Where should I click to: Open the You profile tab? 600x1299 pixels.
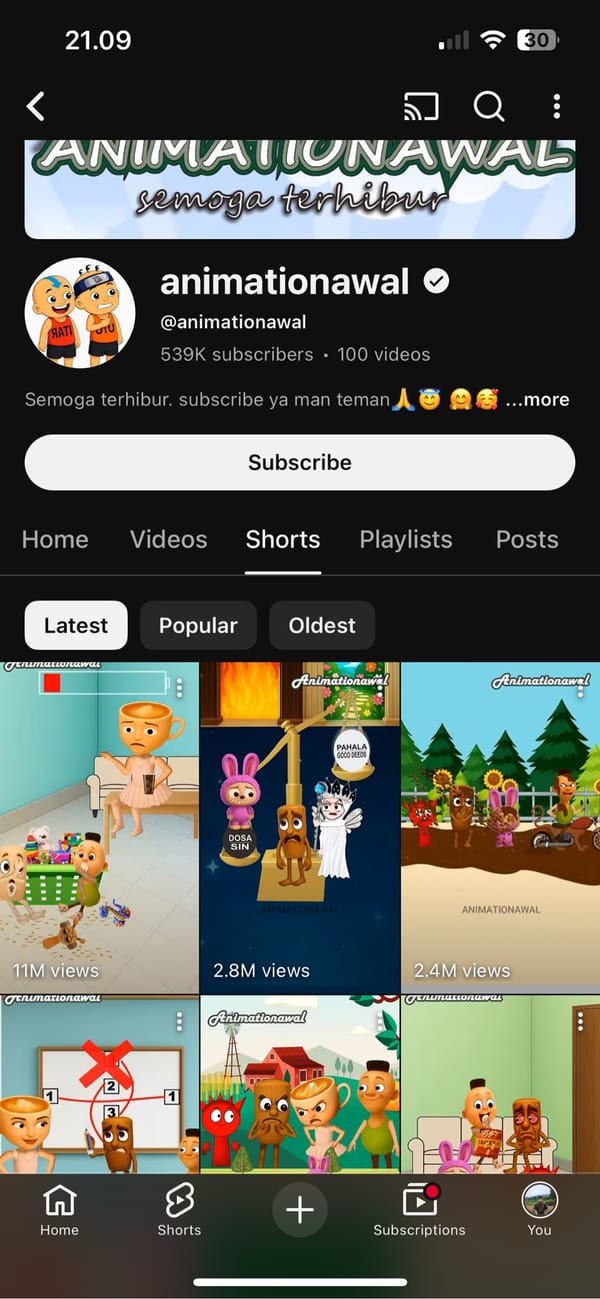coord(540,1210)
